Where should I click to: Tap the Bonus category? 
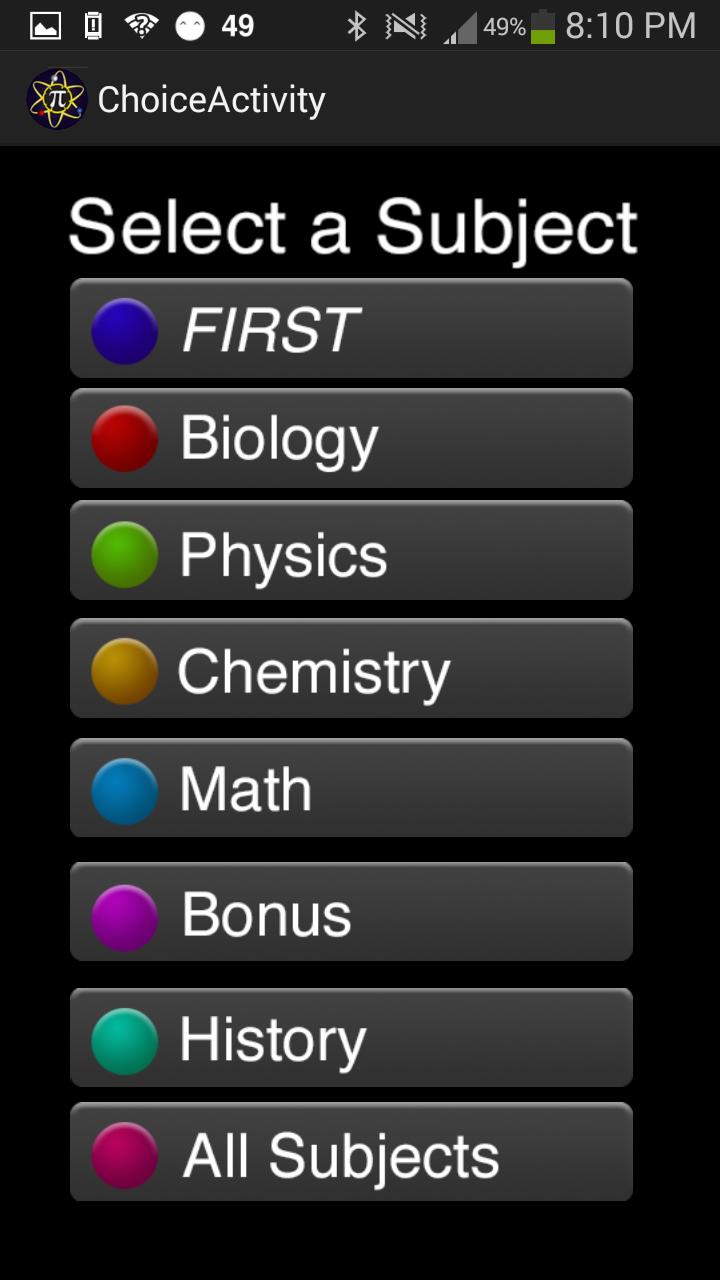350,910
